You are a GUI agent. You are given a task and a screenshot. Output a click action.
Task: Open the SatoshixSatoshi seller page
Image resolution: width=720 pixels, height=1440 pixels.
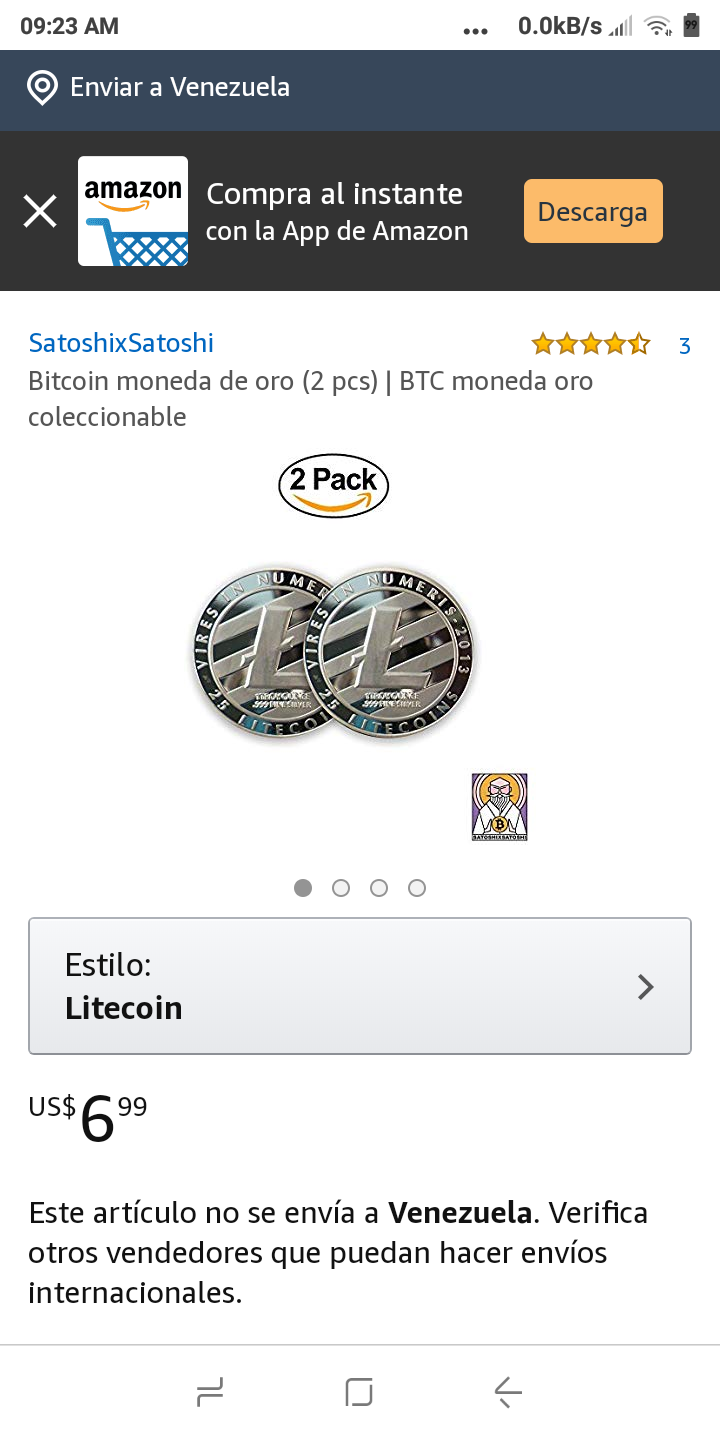pyautogui.click(x=120, y=343)
